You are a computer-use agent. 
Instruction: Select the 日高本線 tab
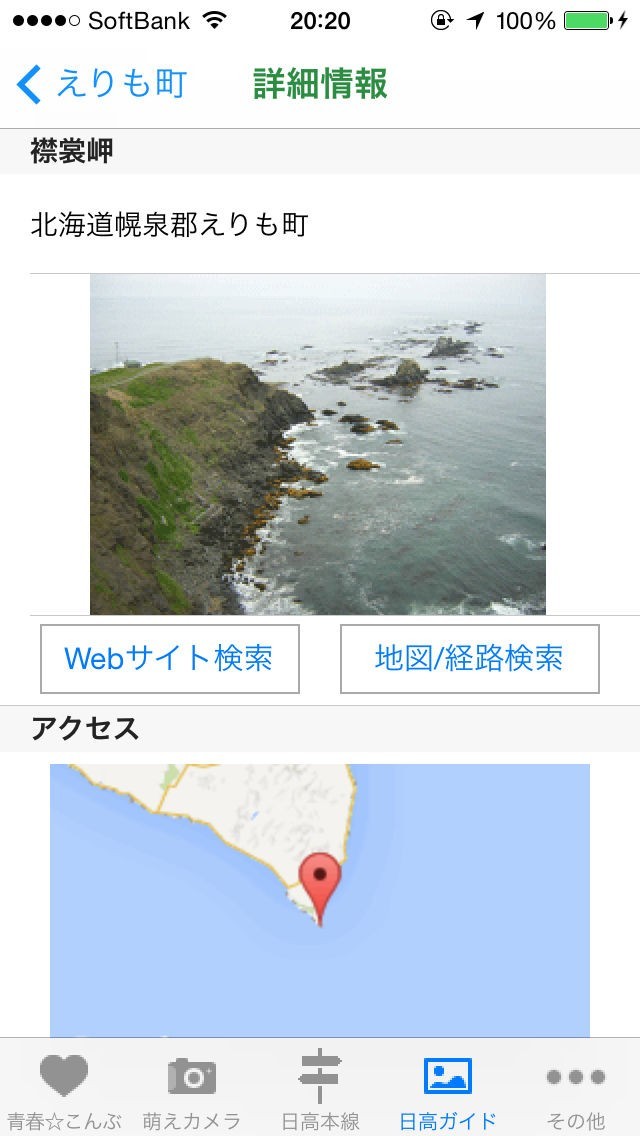point(320,1090)
